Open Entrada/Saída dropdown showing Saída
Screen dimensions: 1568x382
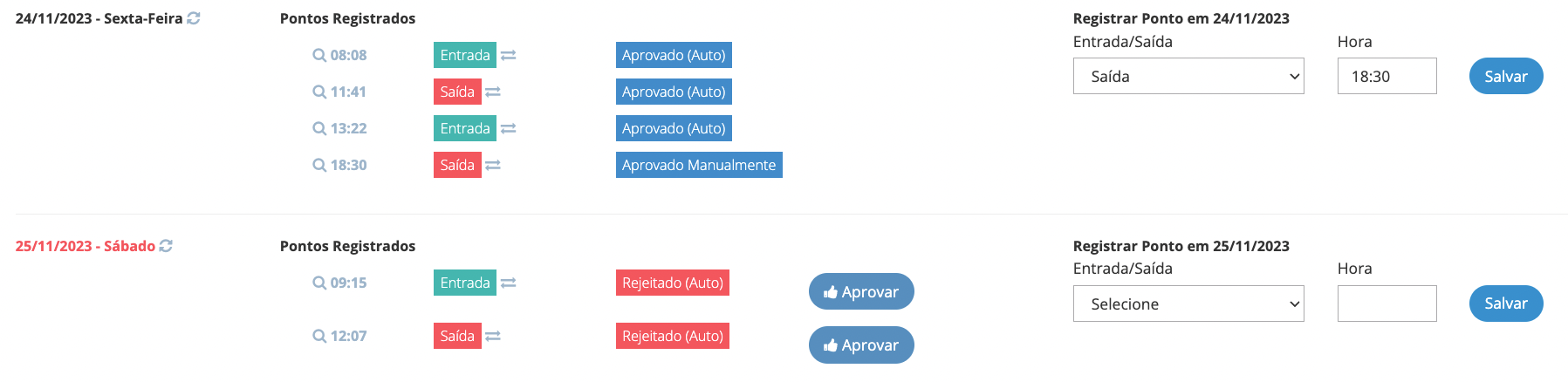tap(1188, 76)
